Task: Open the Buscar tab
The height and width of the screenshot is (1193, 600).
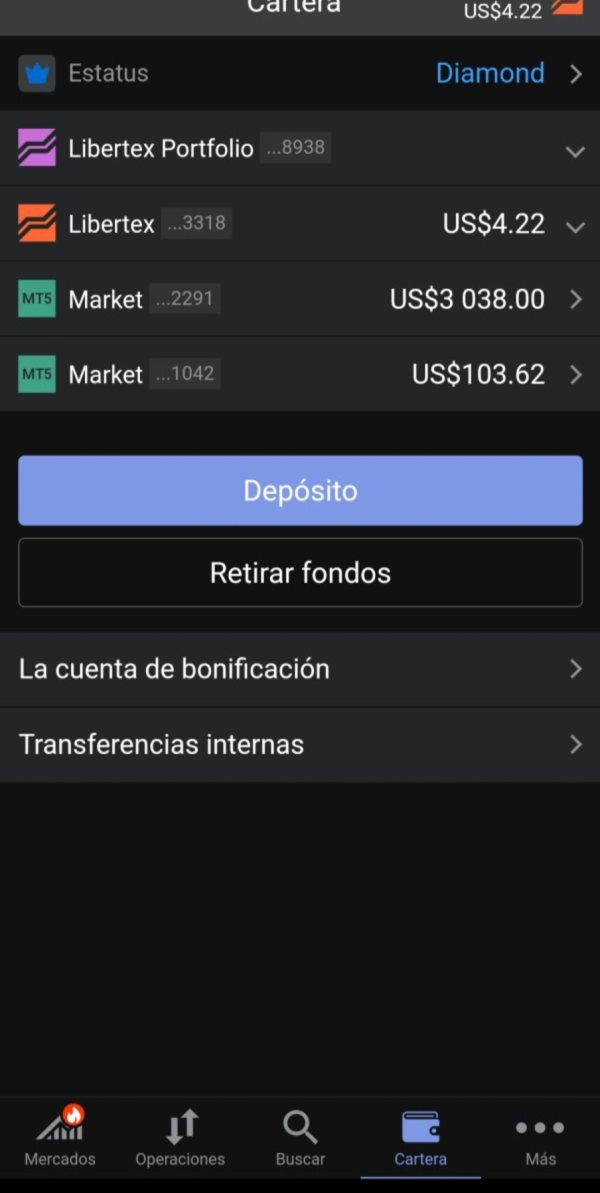Action: tap(300, 1138)
